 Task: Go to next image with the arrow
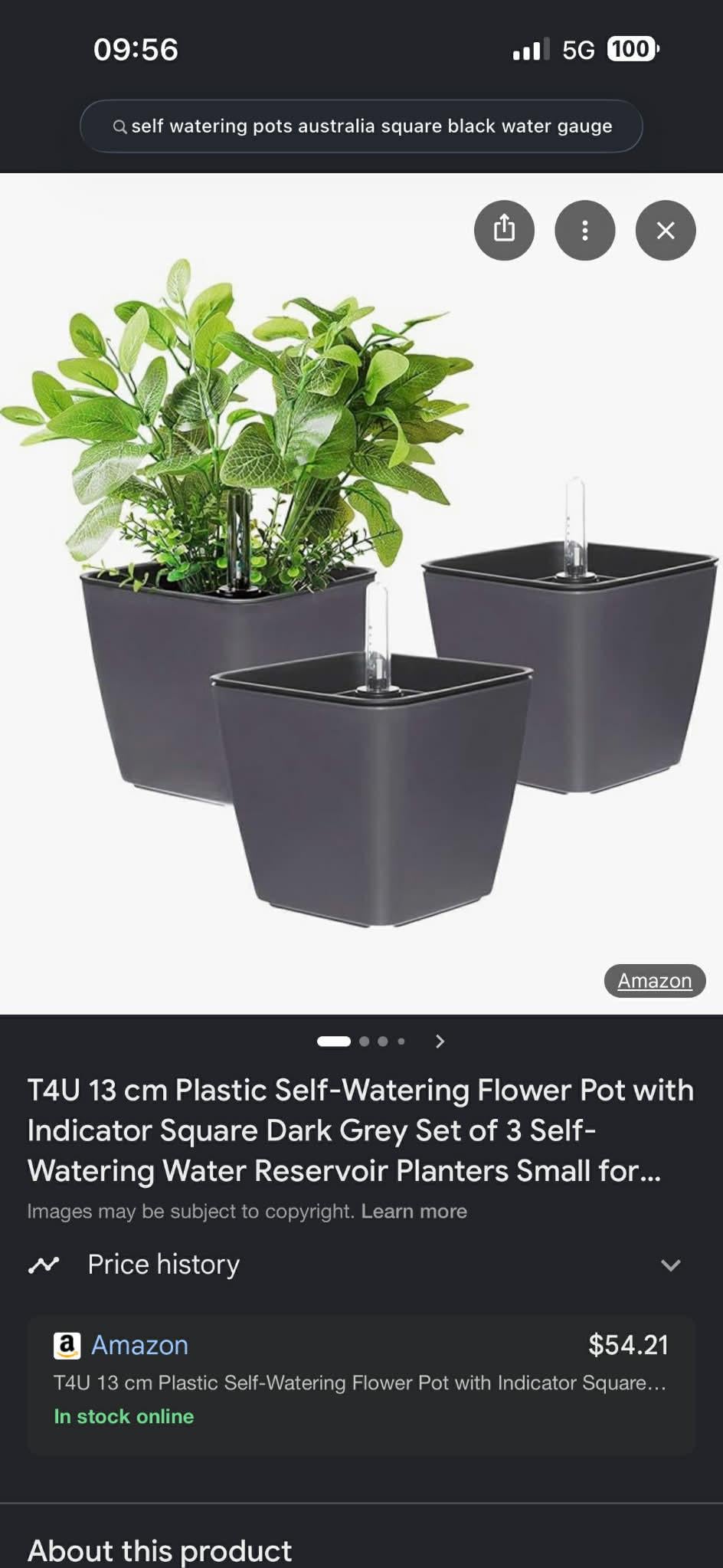pos(440,1041)
